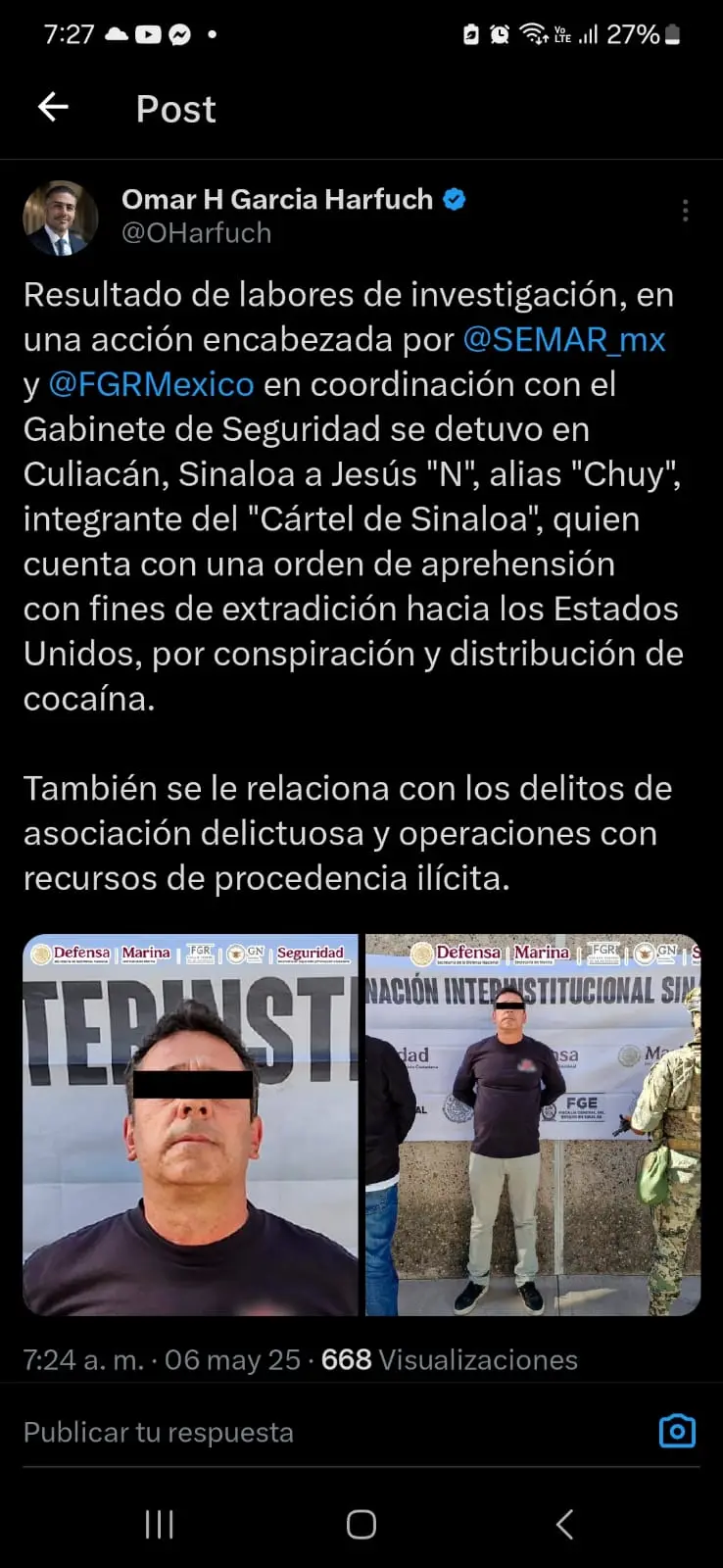
Task: Go to the system home screen
Action: pos(361,1524)
